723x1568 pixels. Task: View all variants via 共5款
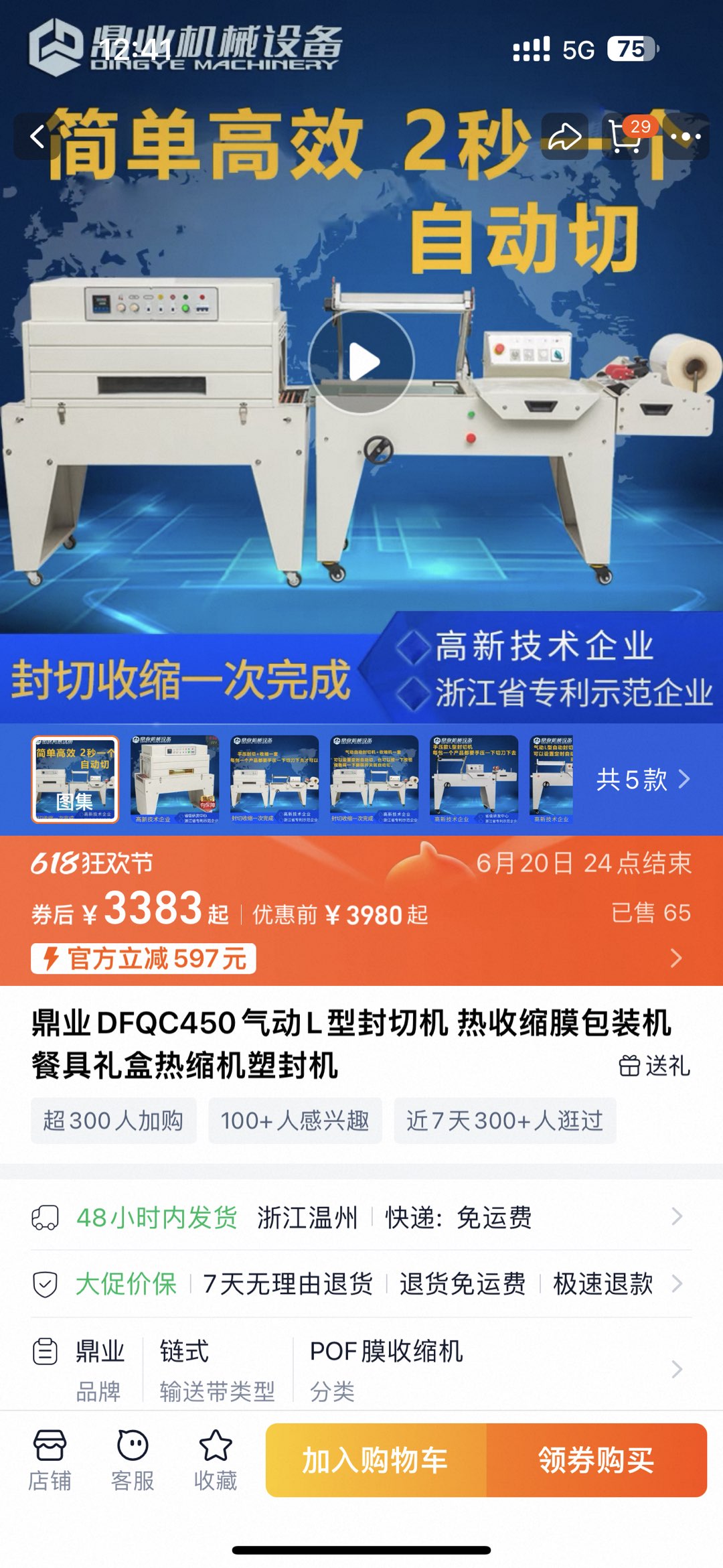coord(643,779)
